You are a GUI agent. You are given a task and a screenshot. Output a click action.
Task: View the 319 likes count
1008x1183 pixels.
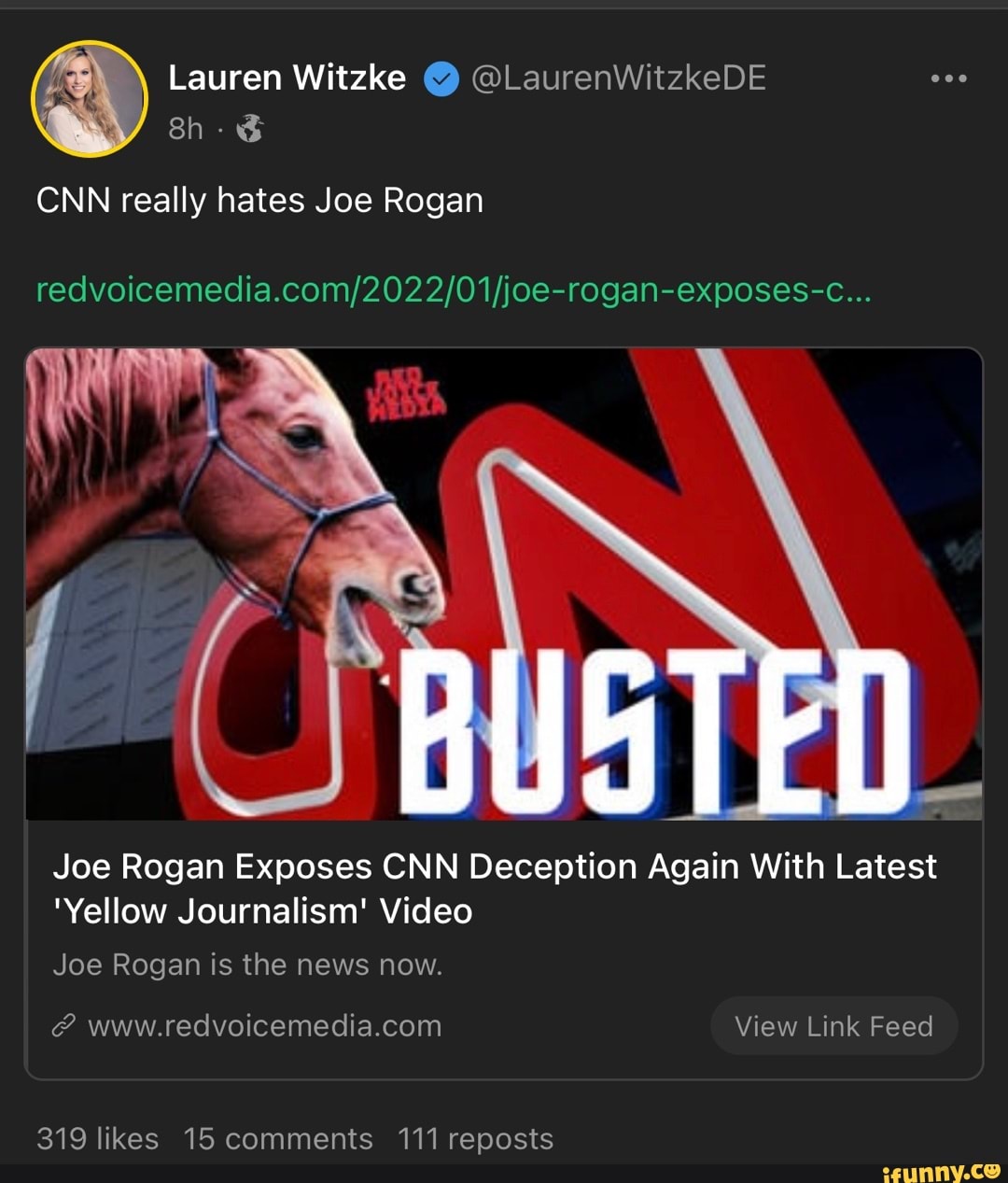96,1138
